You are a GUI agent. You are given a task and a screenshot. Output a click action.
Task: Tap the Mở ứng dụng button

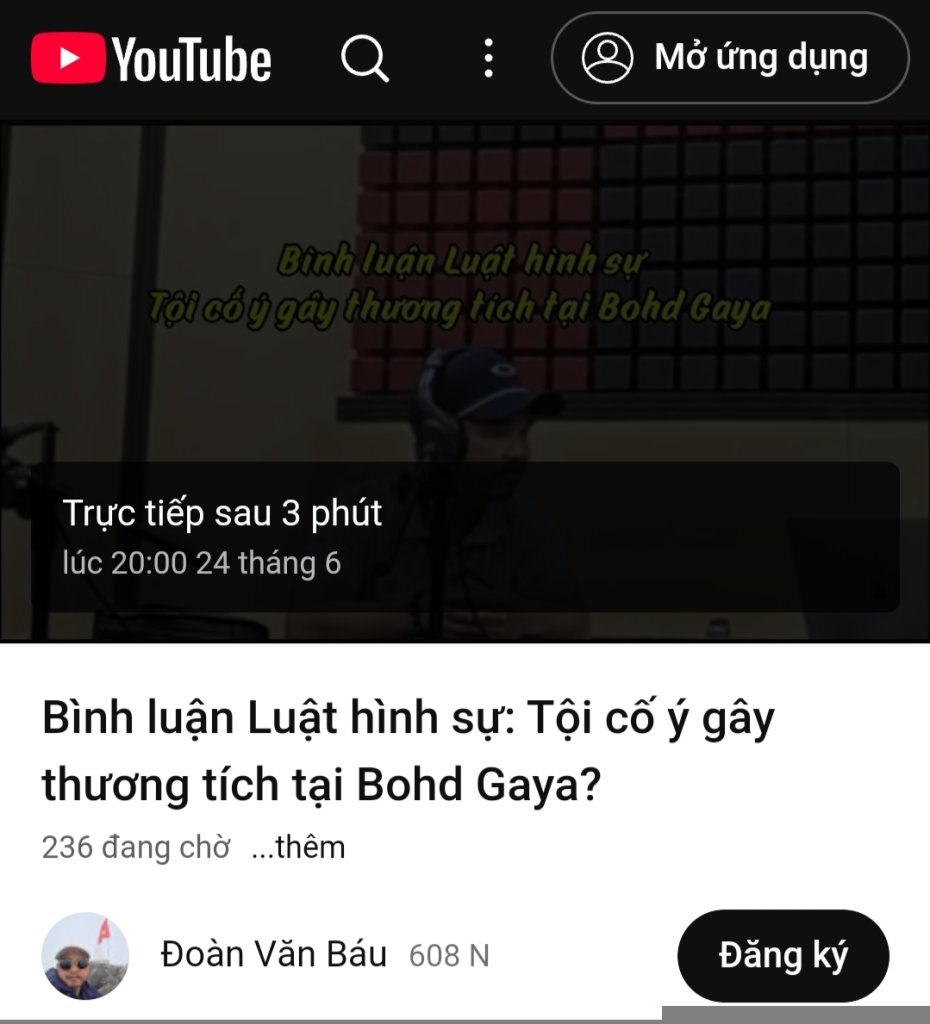point(730,58)
